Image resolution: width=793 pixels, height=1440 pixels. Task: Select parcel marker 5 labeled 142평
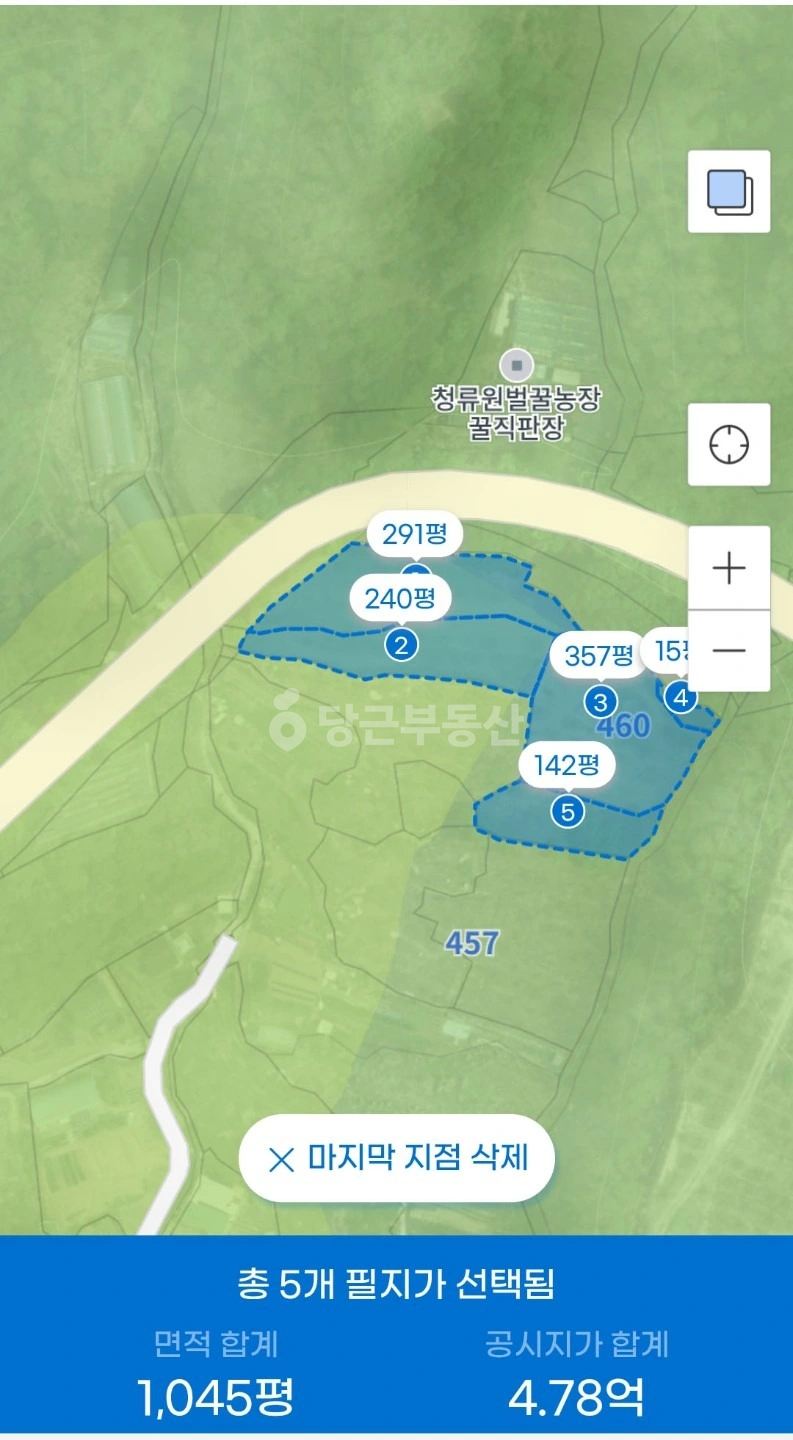(x=568, y=811)
